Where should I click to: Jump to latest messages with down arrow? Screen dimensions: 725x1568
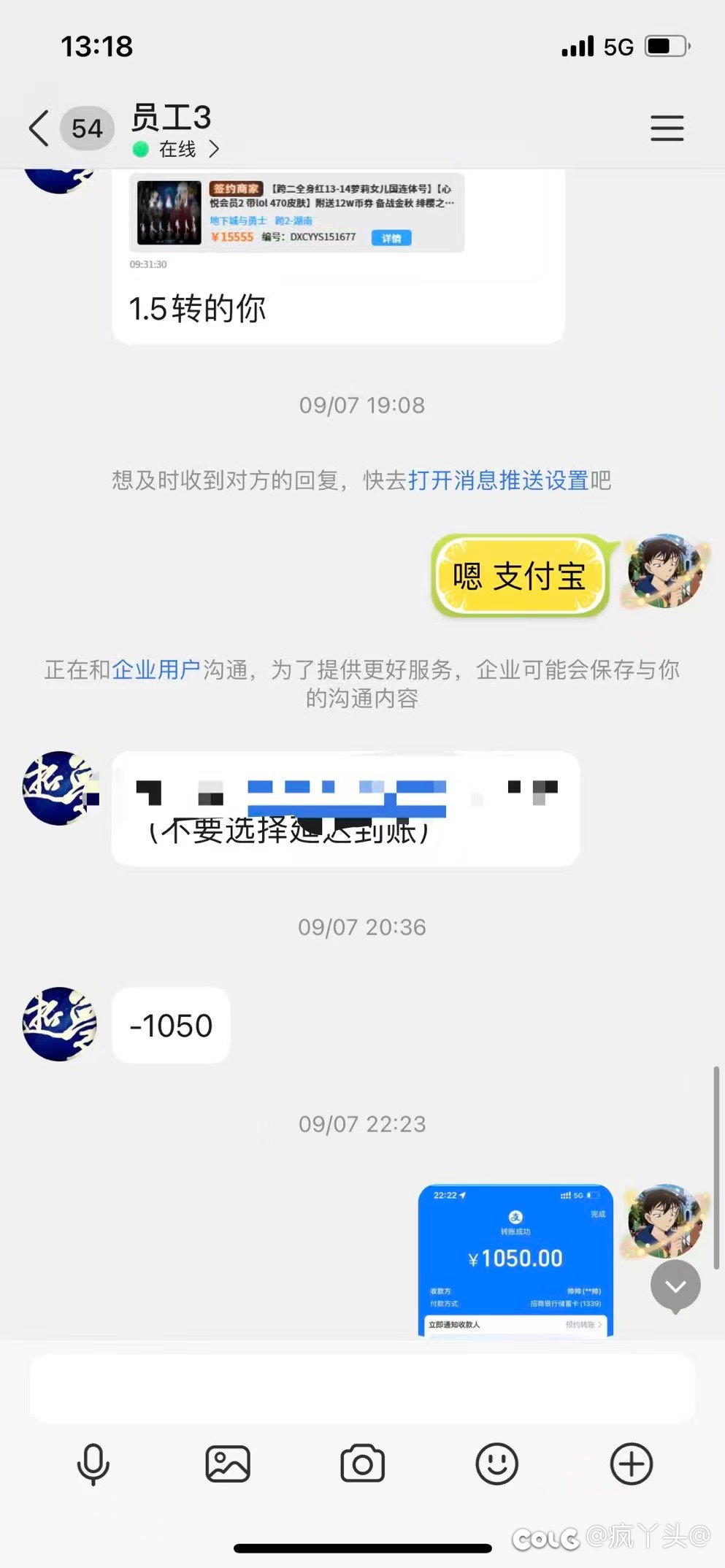pos(675,1286)
